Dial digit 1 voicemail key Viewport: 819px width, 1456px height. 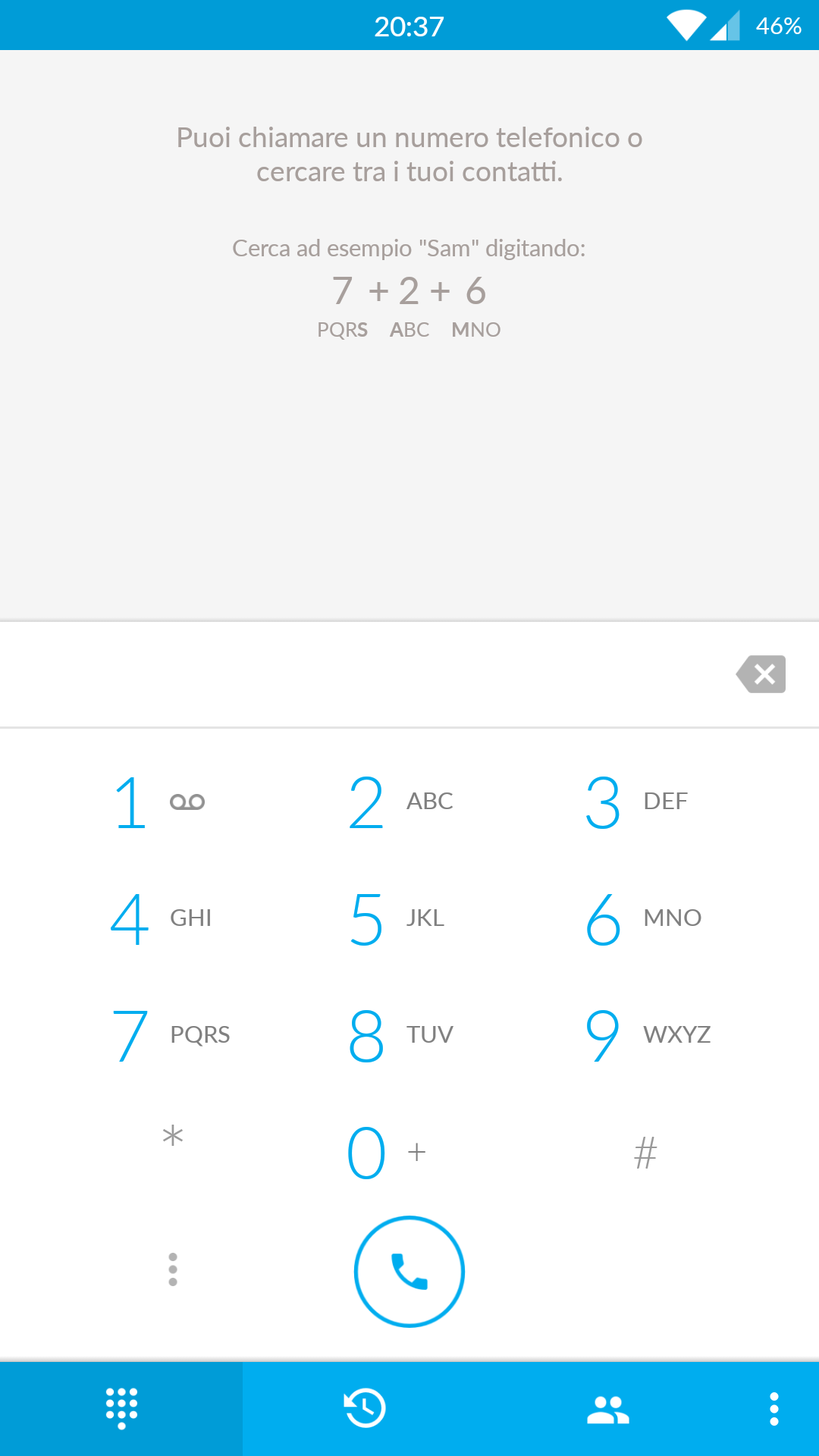coord(173,802)
